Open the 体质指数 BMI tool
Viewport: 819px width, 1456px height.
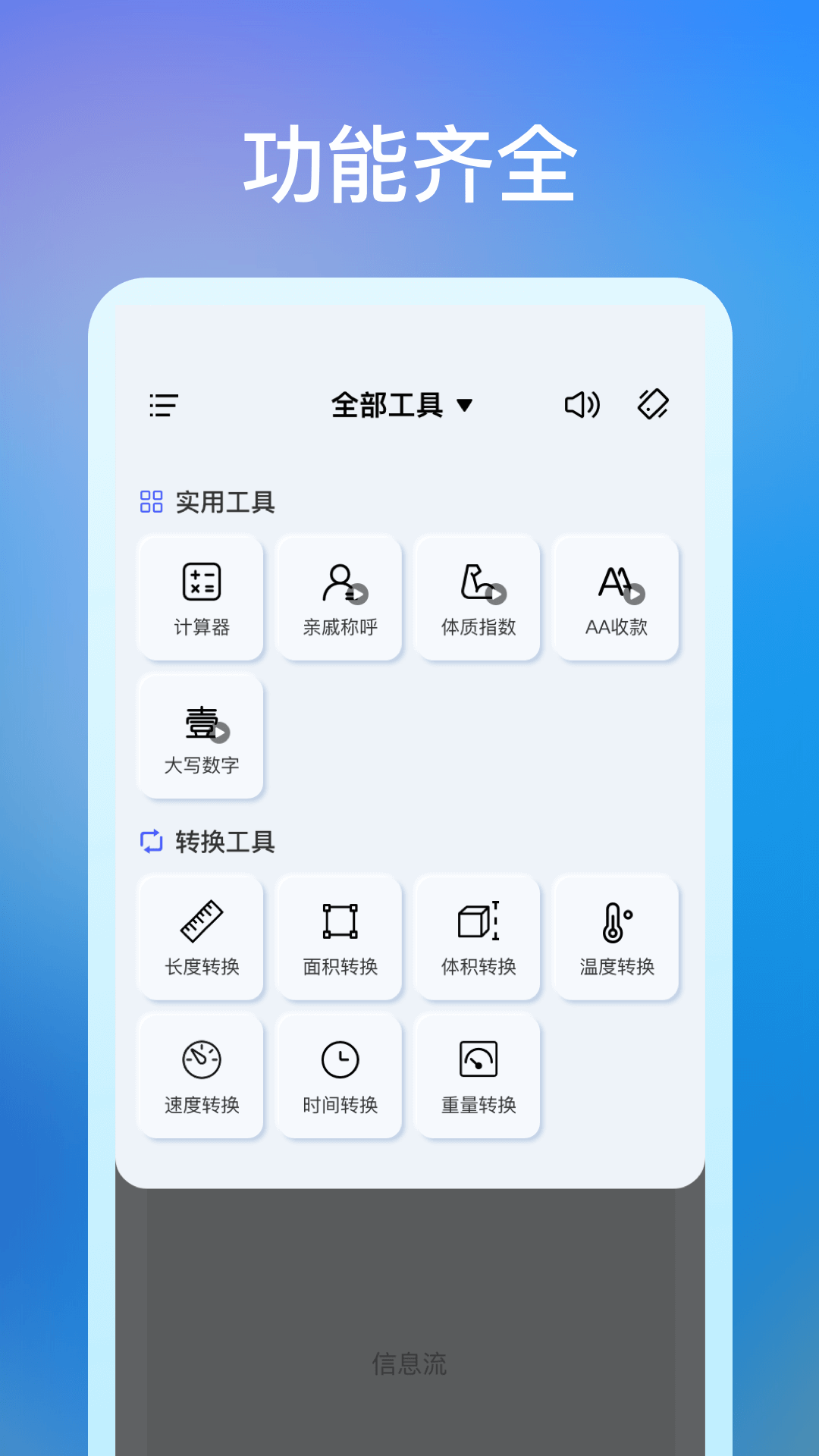click(x=477, y=598)
